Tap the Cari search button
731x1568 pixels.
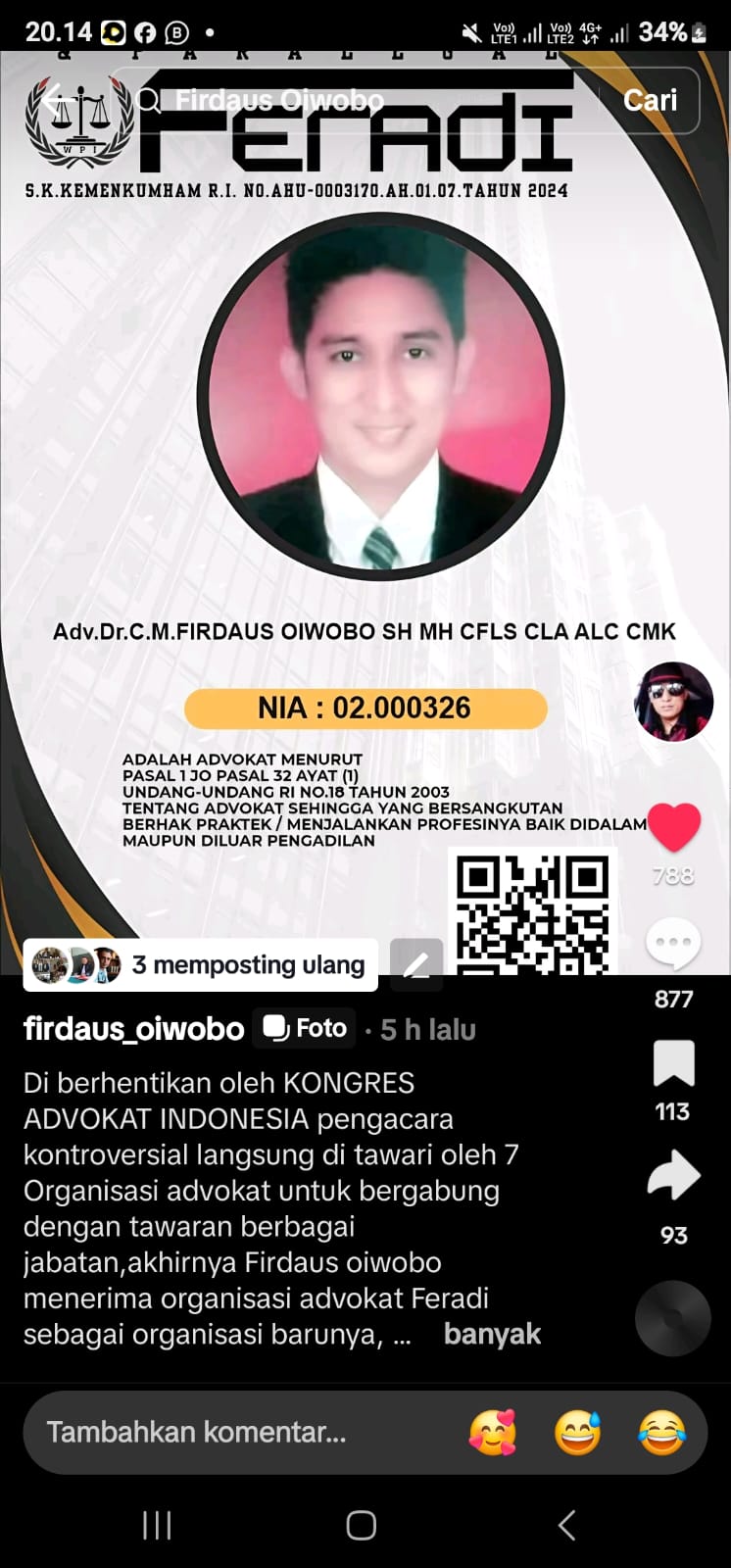click(x=650, y=100)
